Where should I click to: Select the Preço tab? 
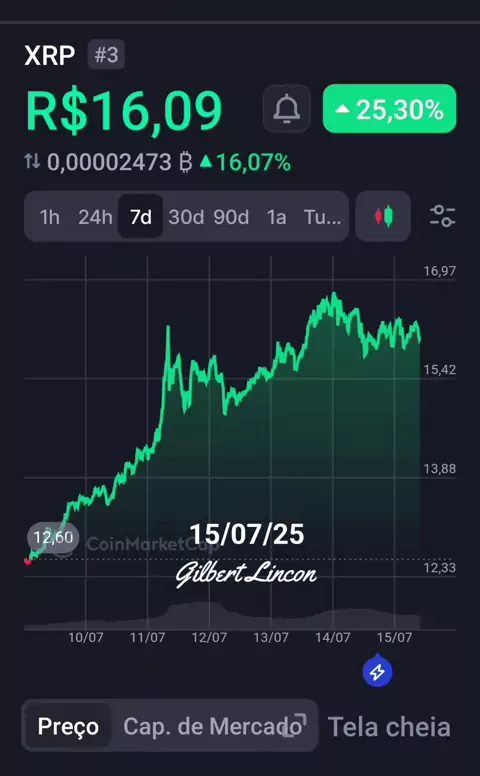68,726
